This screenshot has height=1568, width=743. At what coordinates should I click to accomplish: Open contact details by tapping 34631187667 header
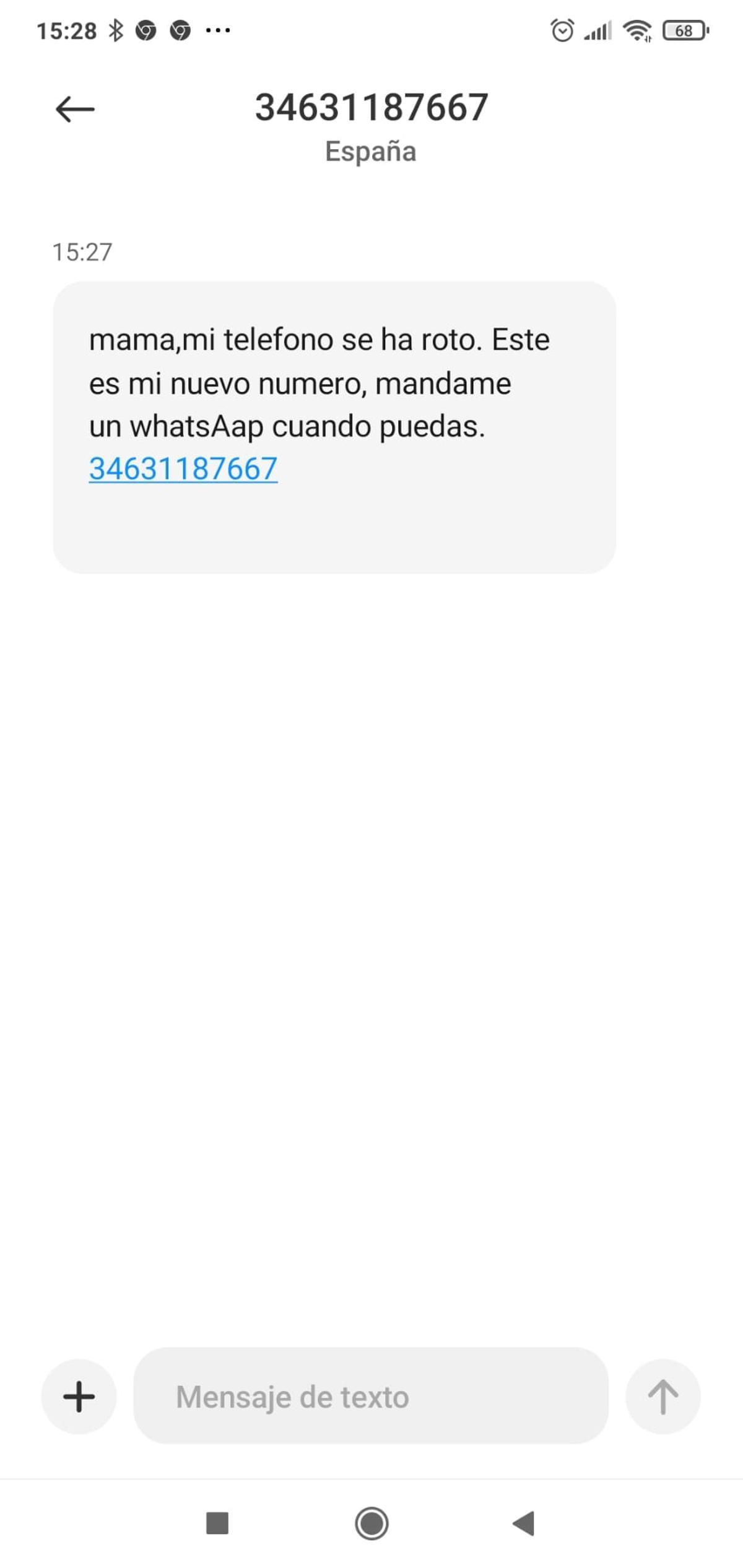click(370, 106)
